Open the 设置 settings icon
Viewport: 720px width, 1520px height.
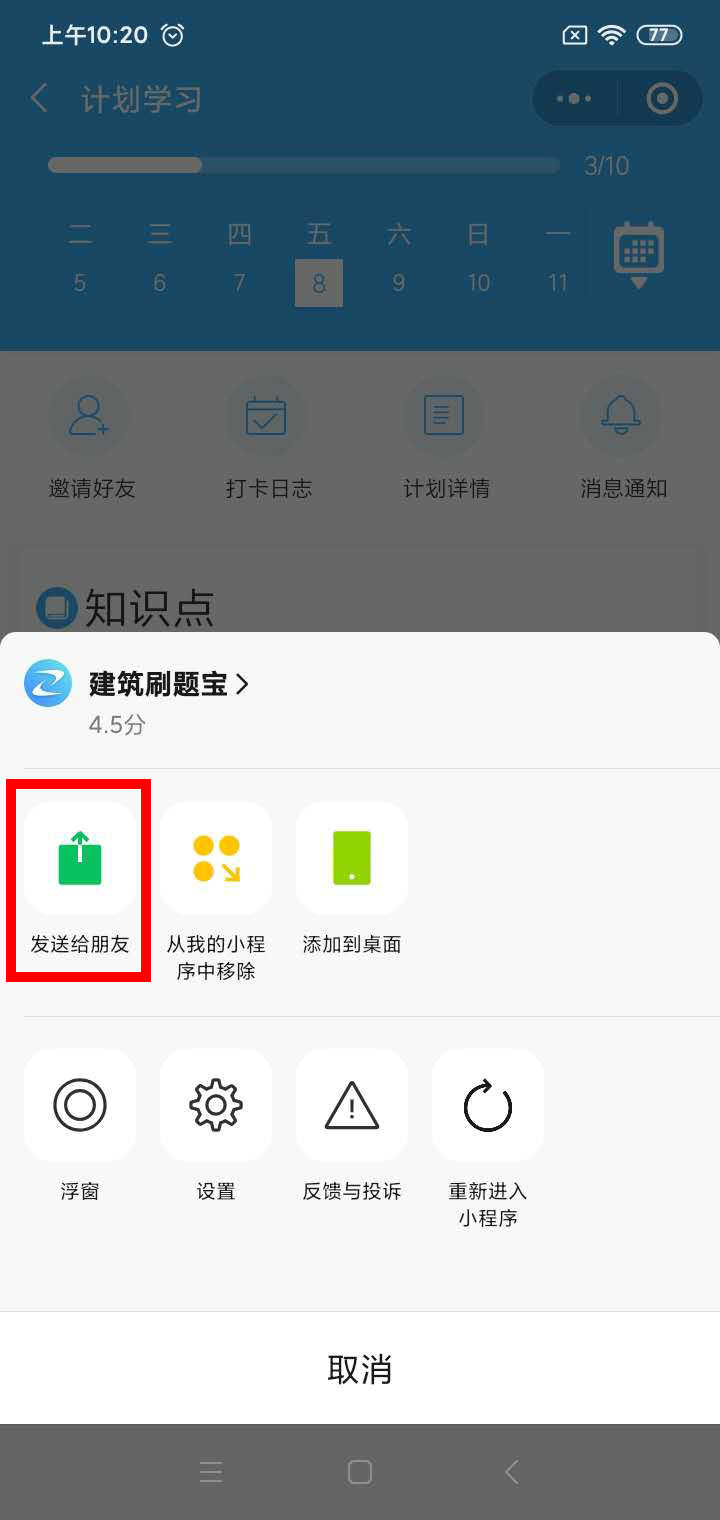pyautogui.click(x=215, y=1105)
